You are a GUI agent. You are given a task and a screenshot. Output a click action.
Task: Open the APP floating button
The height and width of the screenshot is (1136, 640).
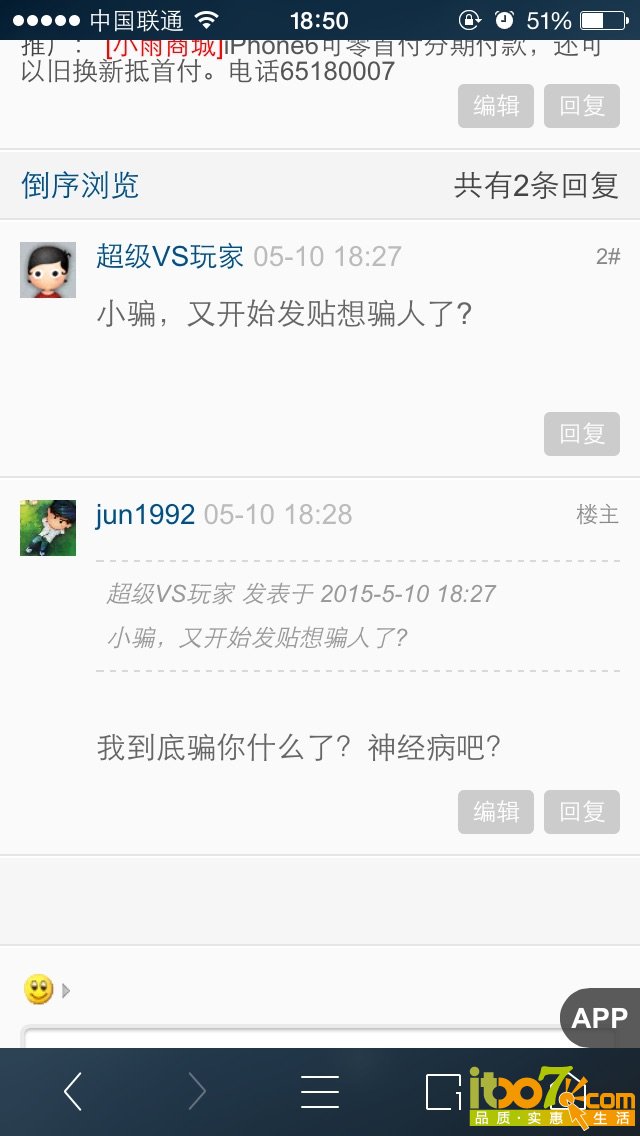point(600,1018)
